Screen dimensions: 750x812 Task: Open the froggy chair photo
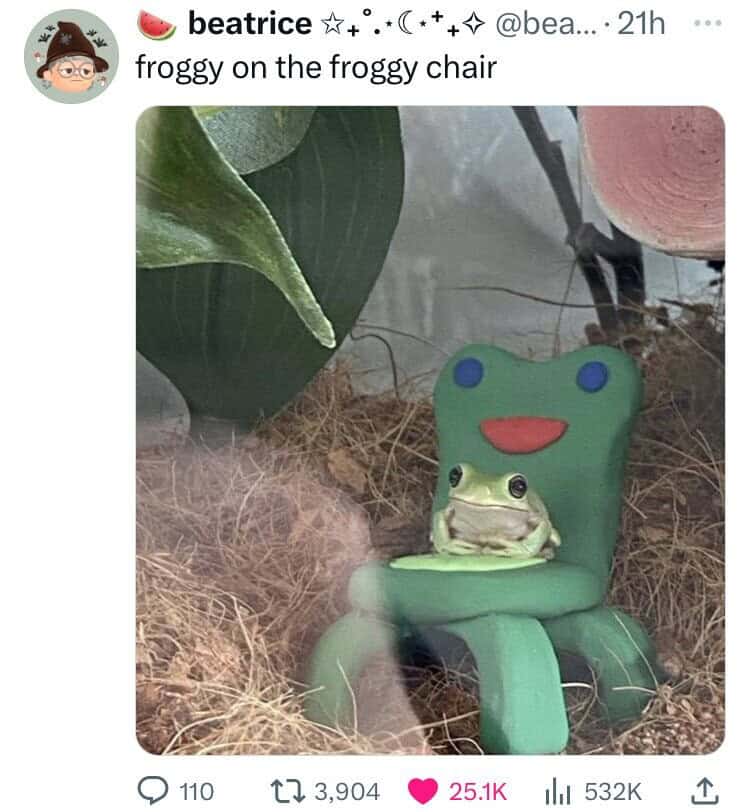coord(430,430)
